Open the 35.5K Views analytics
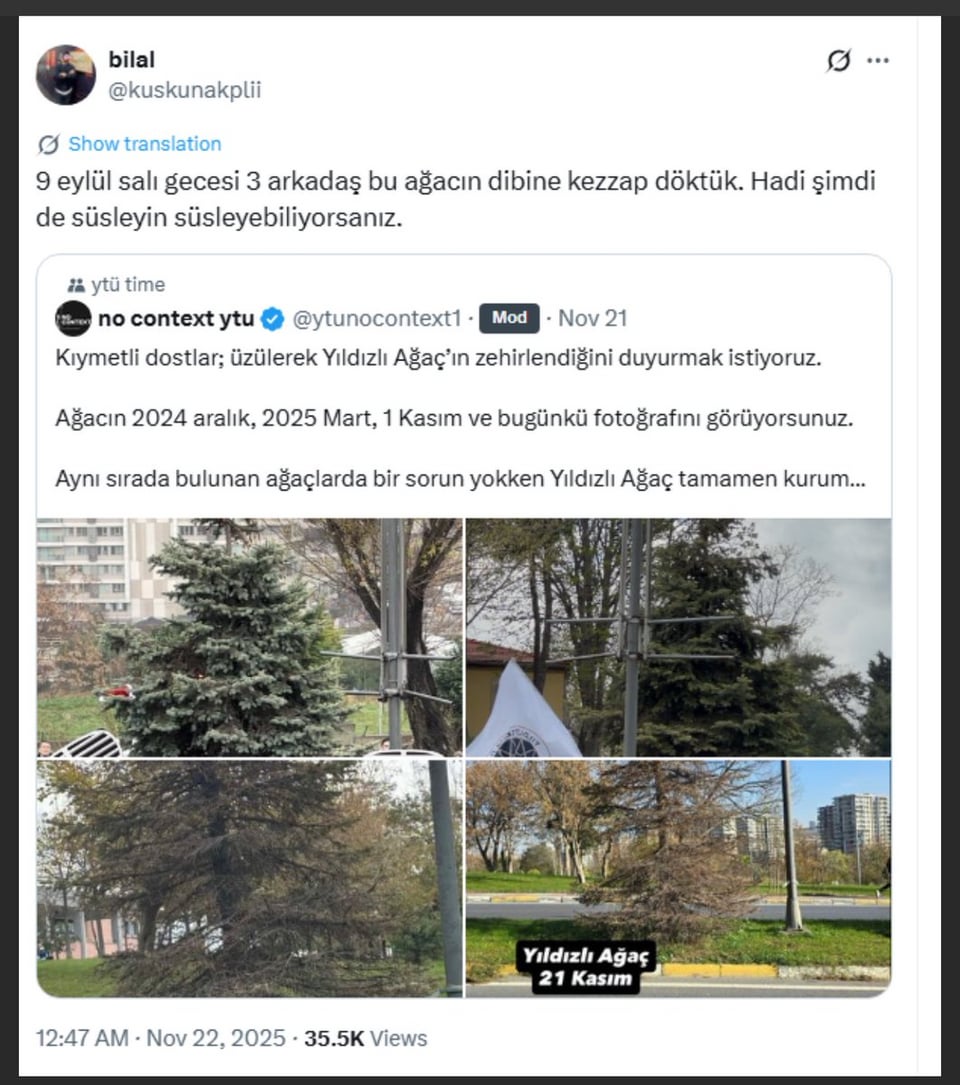960x1085 pixels. click(x=365, y=1038)
